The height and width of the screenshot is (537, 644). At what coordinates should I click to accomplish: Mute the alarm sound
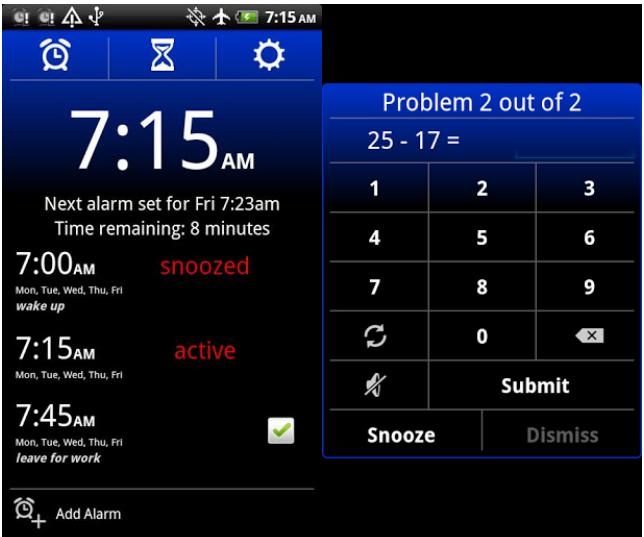coord(374,385)
